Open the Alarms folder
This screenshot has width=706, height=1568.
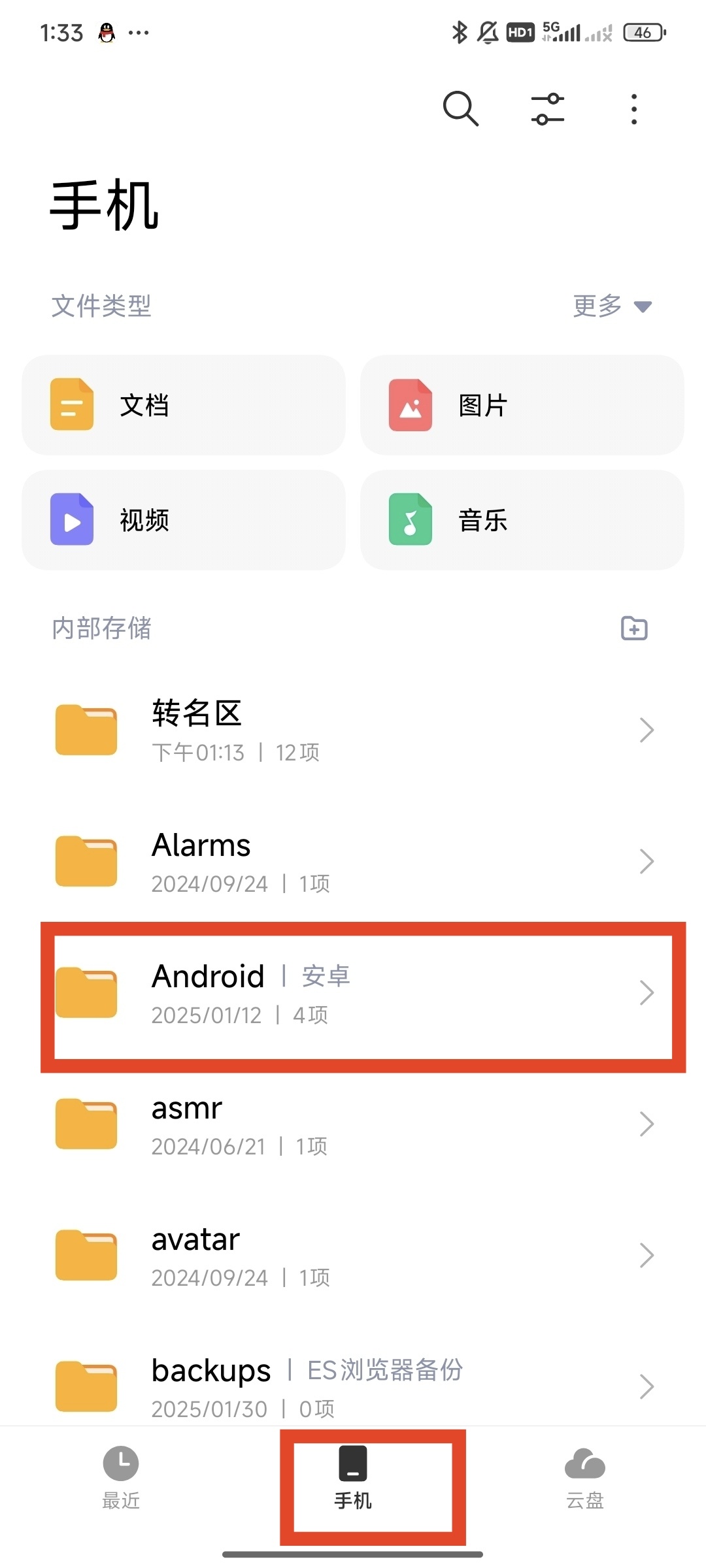[x=353, y=861]
